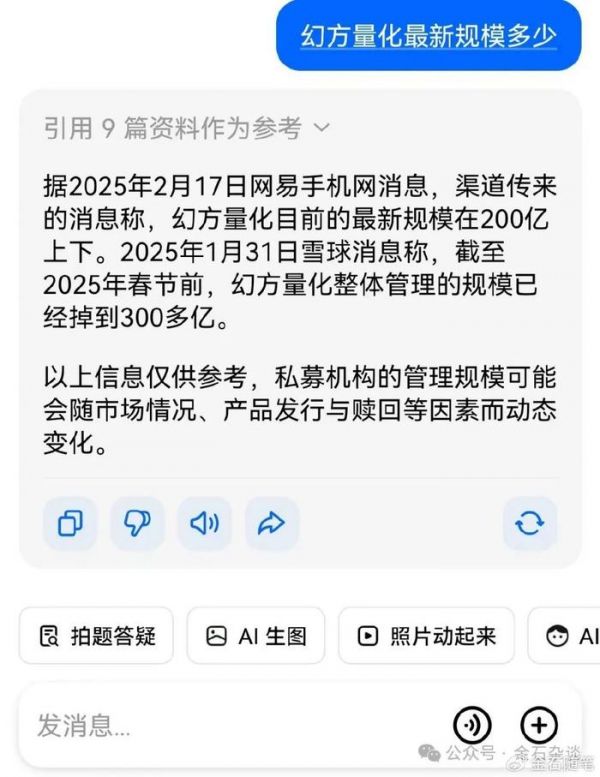Share this AI answer
The image size is (600, 777).
(271, 523)
